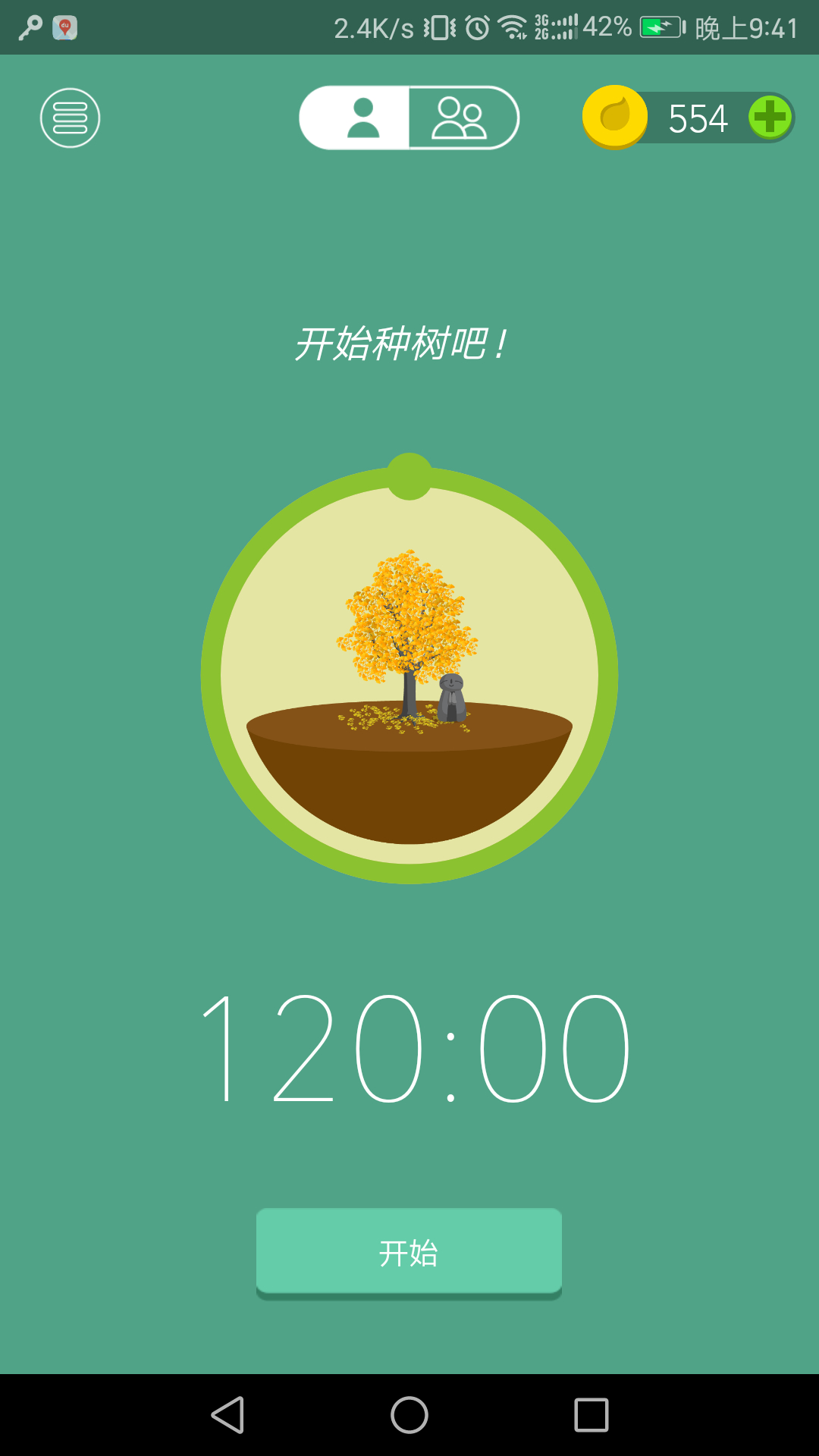Tap the timer slider knob on the ring
819x1456 pixels.
click(x=409, y=476)
